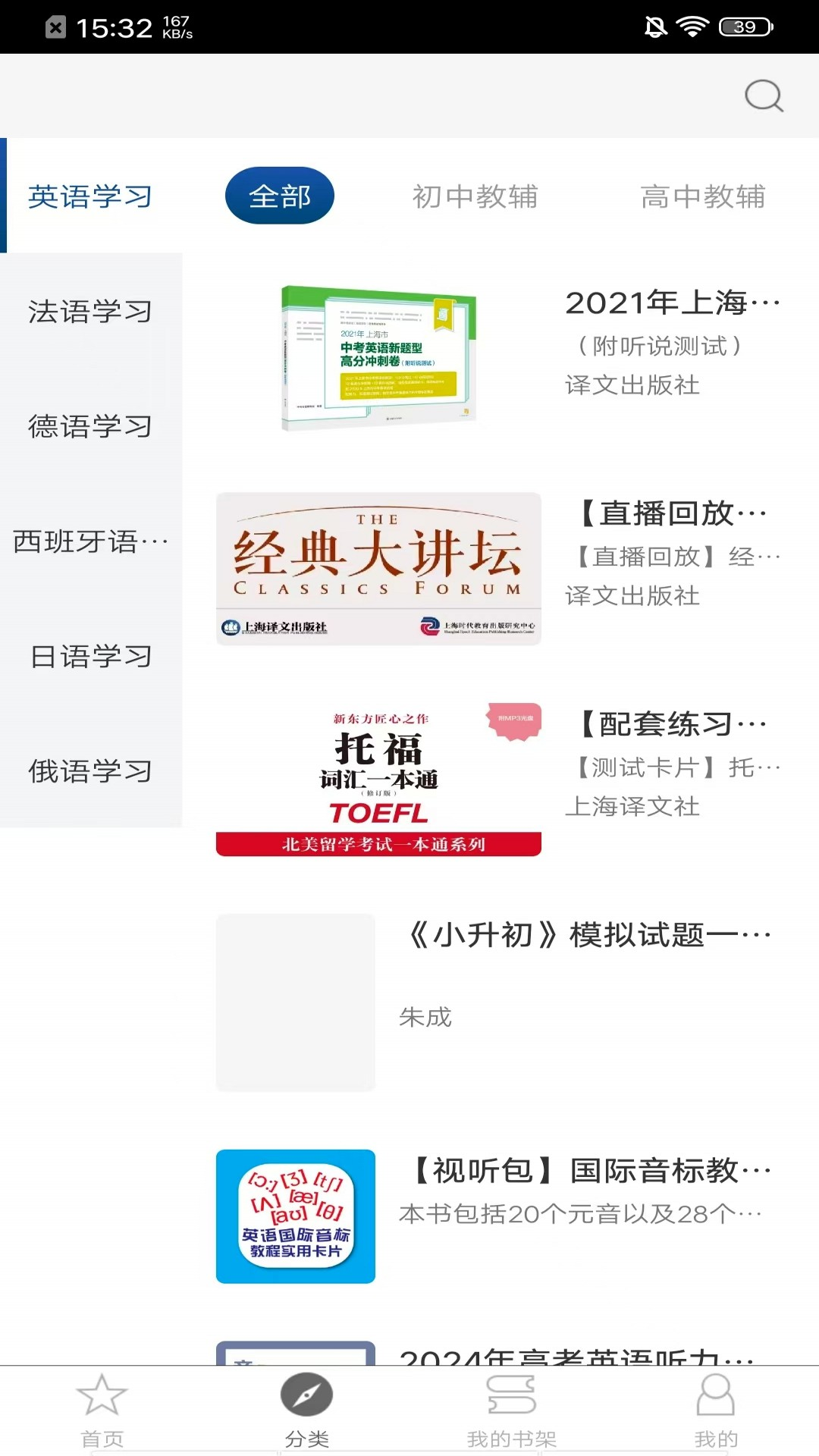Tap the 配套练习 listing title
The image size is (819, 1456).
672,723
